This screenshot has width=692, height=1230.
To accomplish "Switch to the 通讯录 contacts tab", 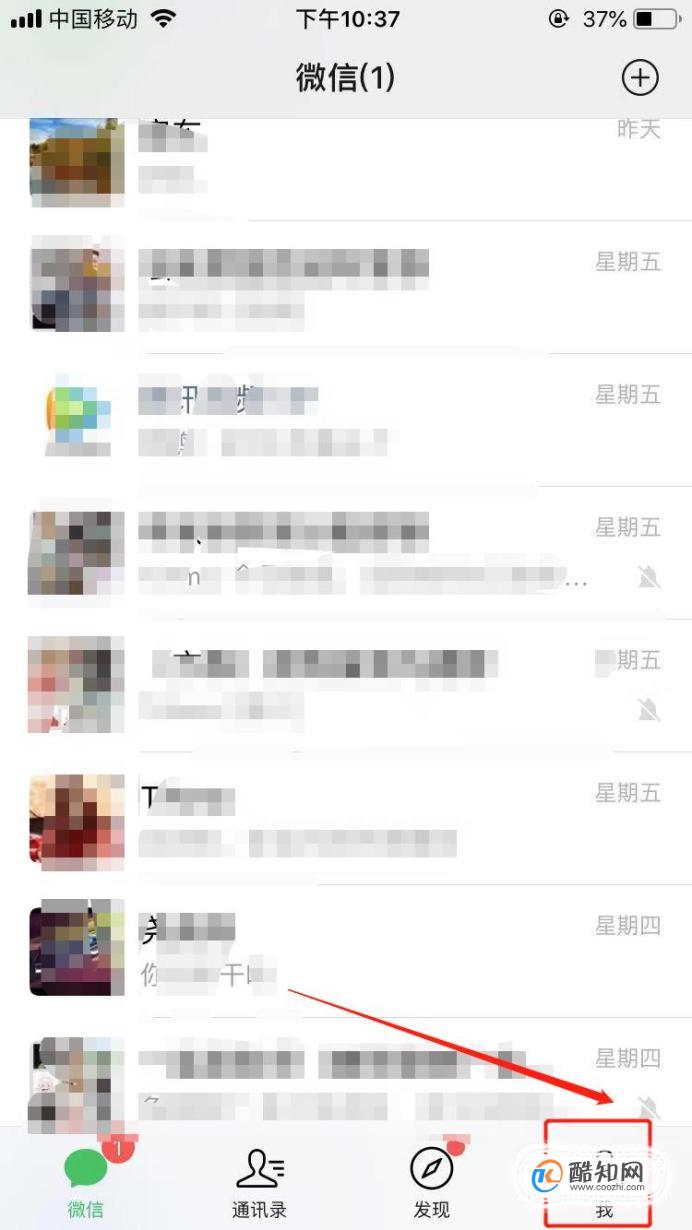I will (x=259, y=1182).
